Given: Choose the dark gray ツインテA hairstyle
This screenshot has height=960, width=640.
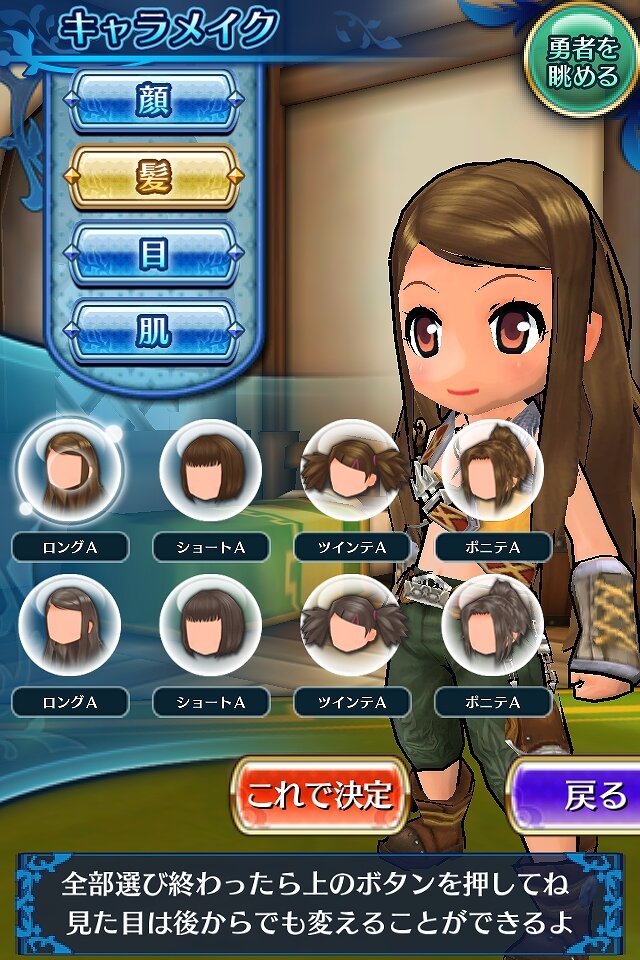Looking at the screenshot, I should (x=352, y=626).
